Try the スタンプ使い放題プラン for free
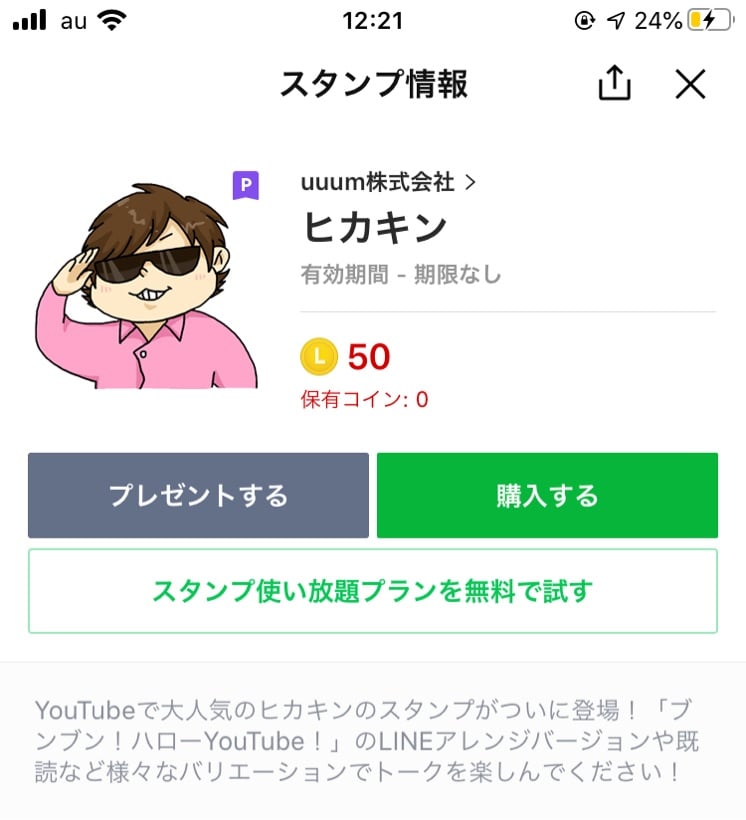Viewport: 746px width, 820px height. [373, 591]
